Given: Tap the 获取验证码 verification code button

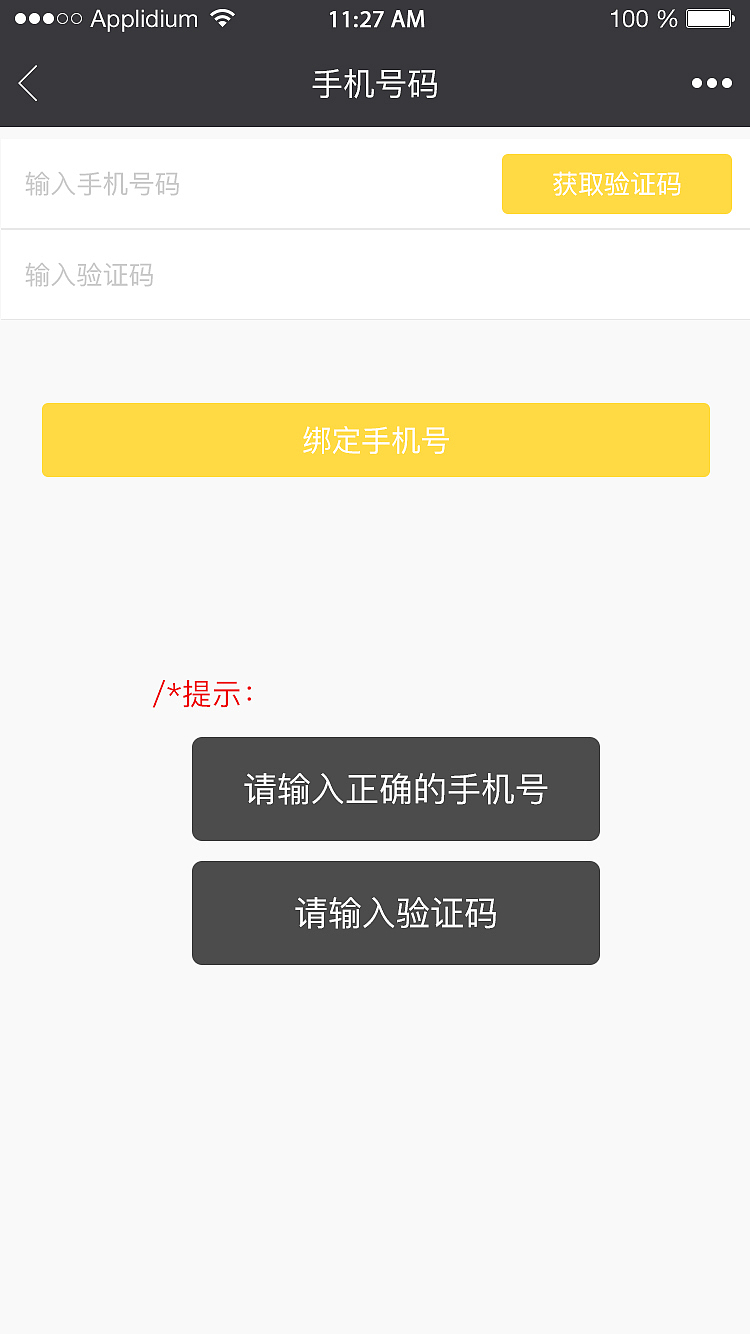Looking at the screenshot, I should (x=616, y=183).
